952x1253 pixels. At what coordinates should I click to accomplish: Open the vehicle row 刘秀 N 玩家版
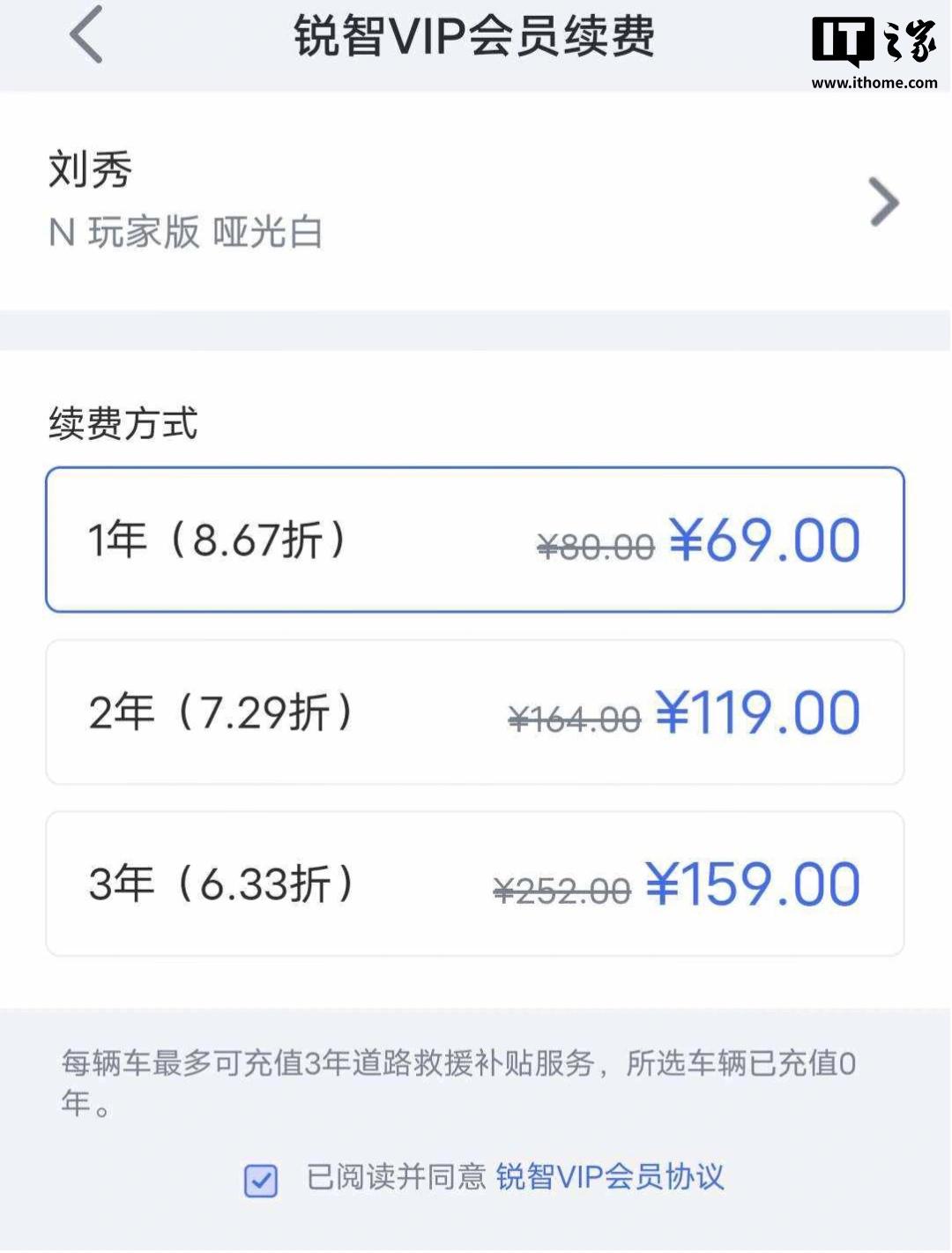(474, 201)
